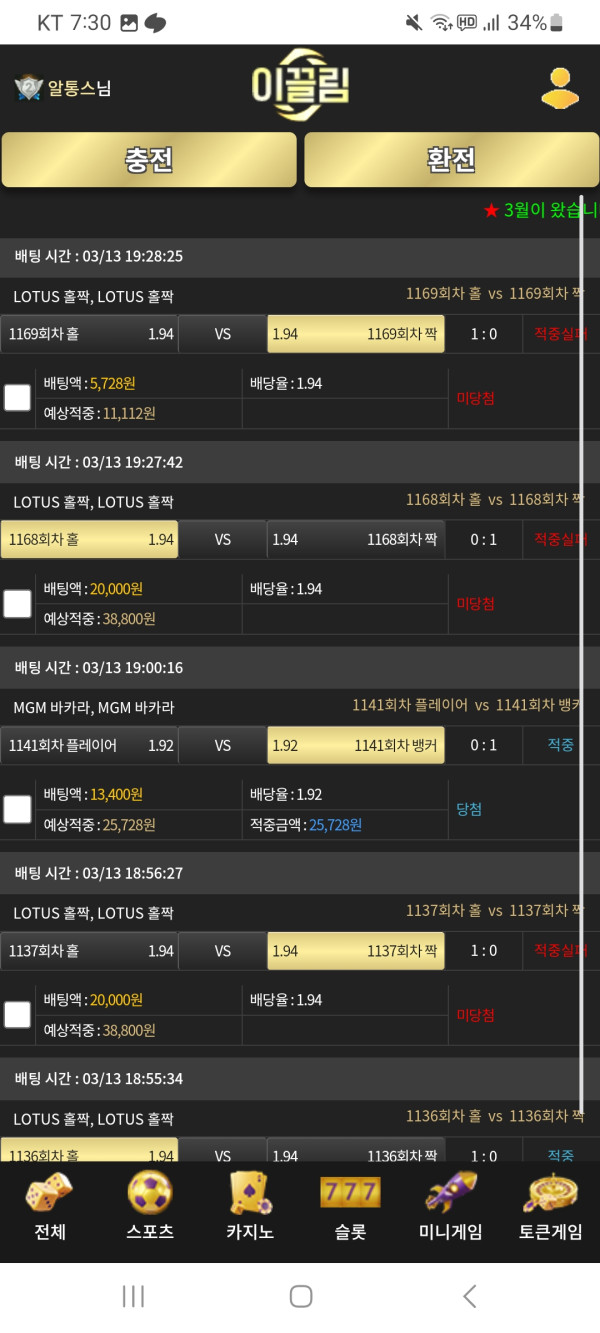
Task: Tap the system home button
Action: pos(300,1296)
